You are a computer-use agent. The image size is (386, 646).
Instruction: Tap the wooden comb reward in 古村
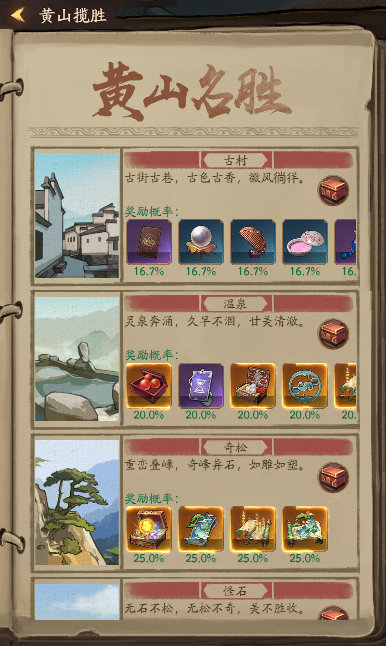coord(253,242)
